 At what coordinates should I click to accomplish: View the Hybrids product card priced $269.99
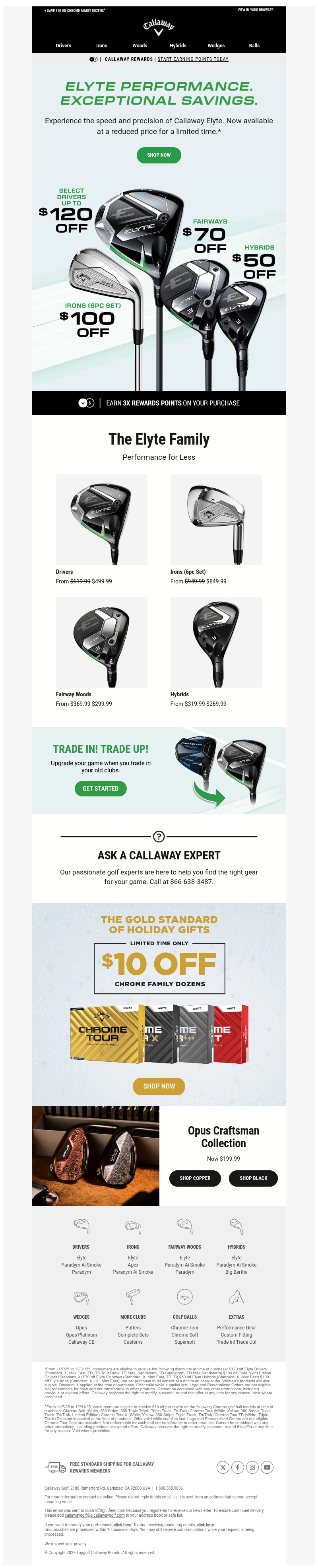click(216, 642)
